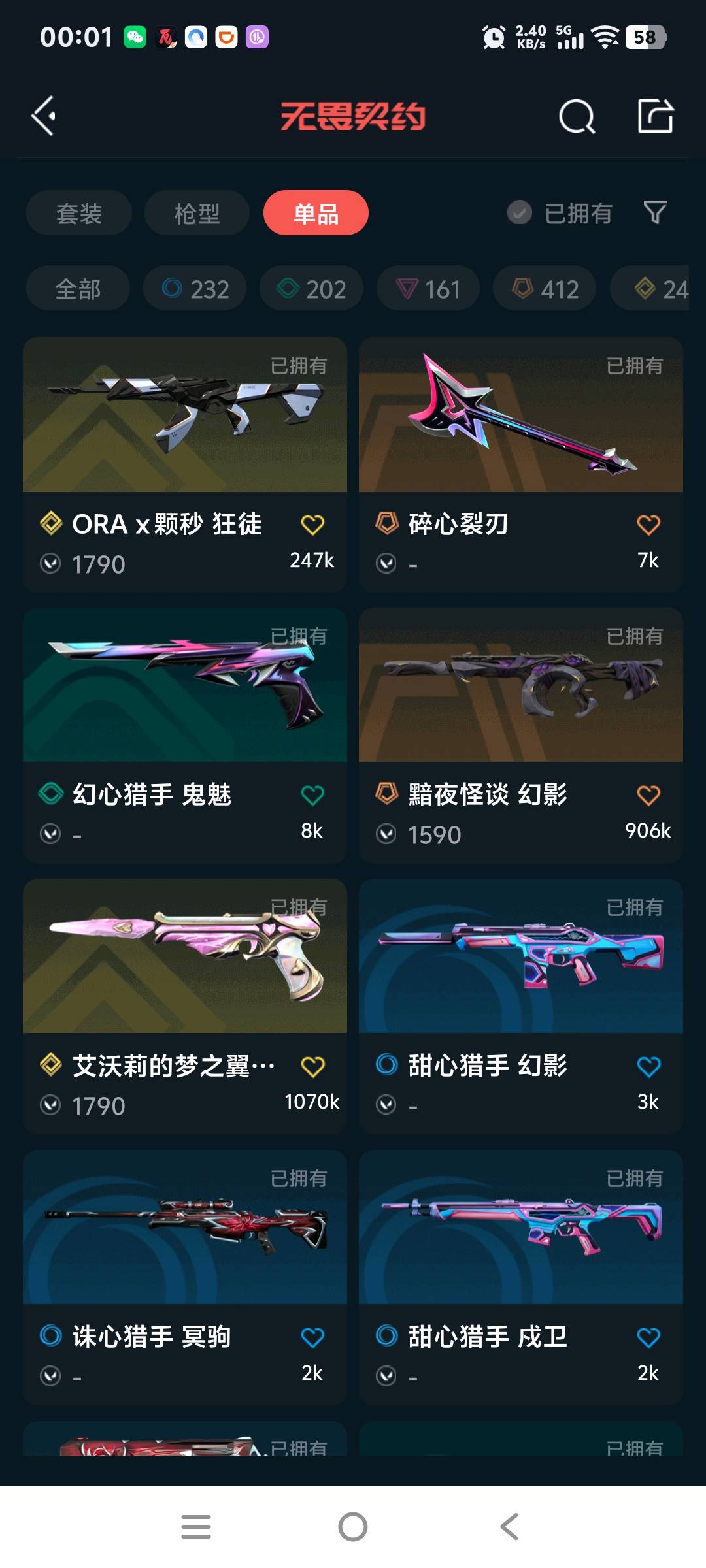Favorite the 黯夜怪谈 幻影 skin
The width and height of the screenshot is (706, 1568).
click(x=648, y=795)
